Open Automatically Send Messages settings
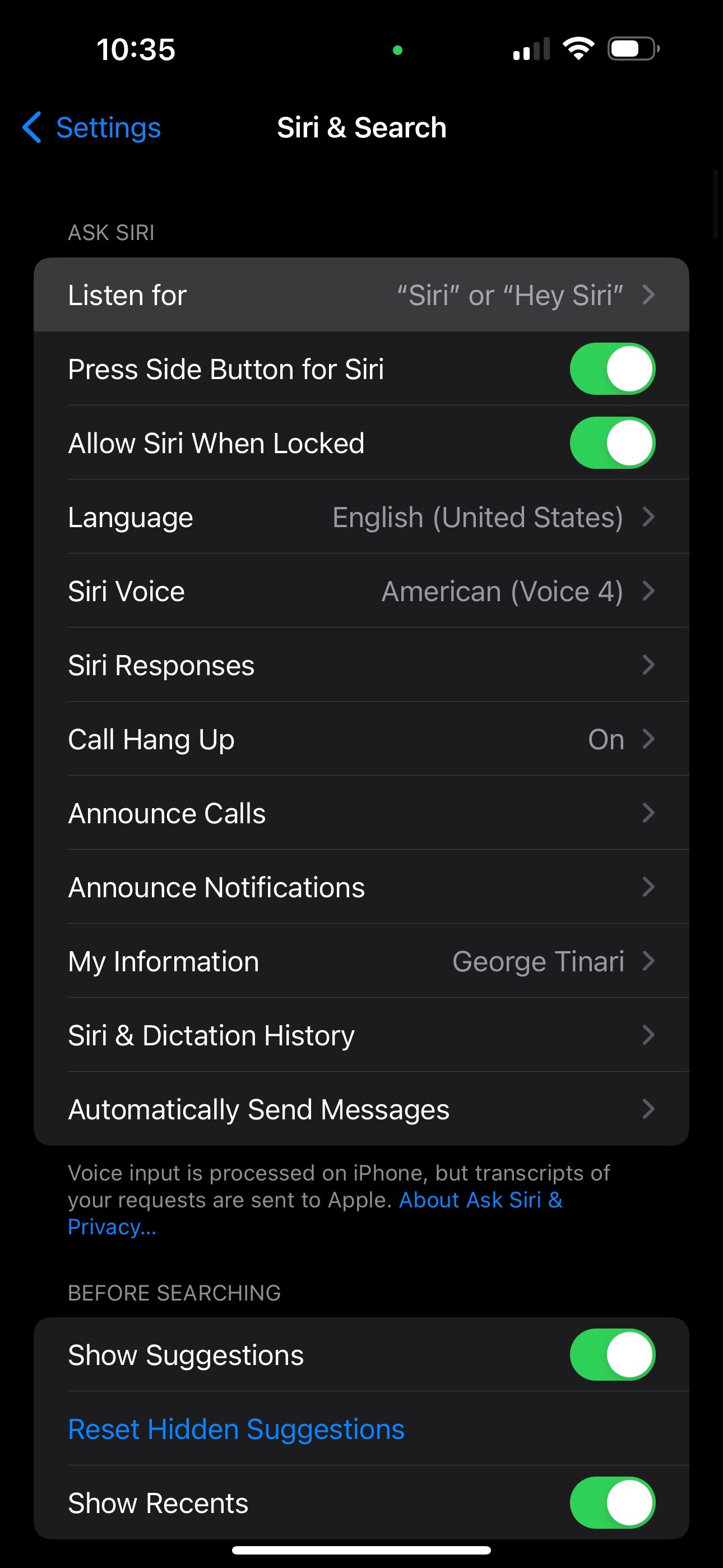723x1568 pixels. [x=361, y=1109]
